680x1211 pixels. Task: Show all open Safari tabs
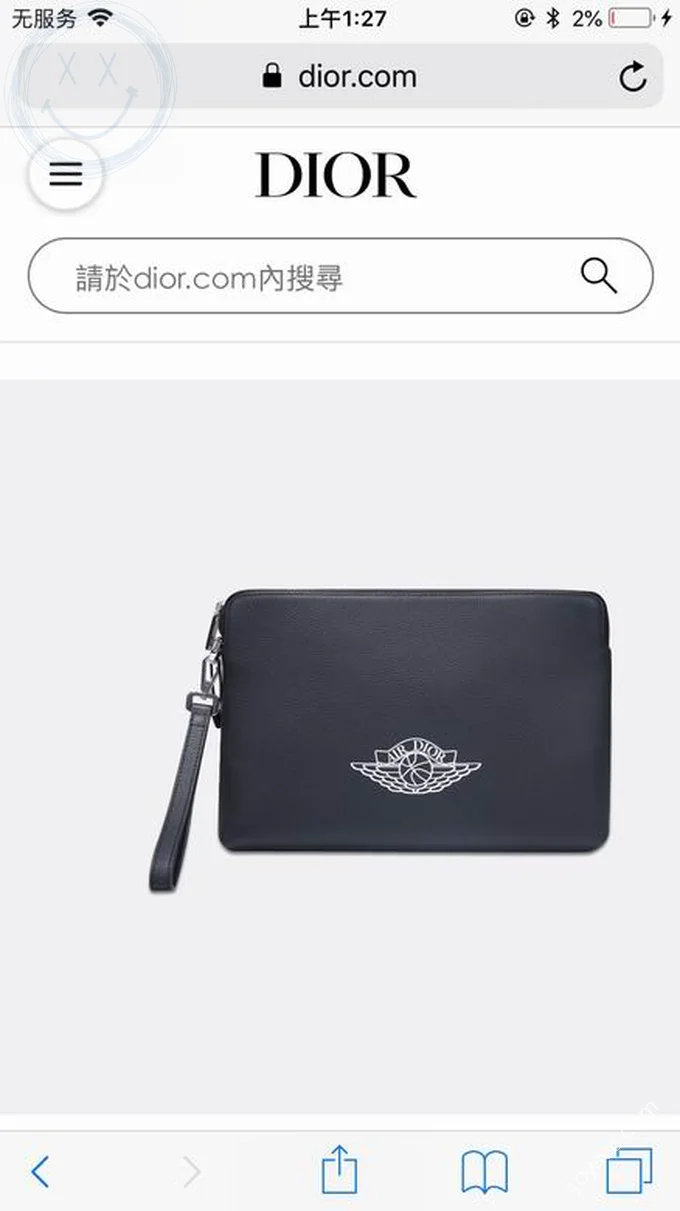coord(629,1171)
